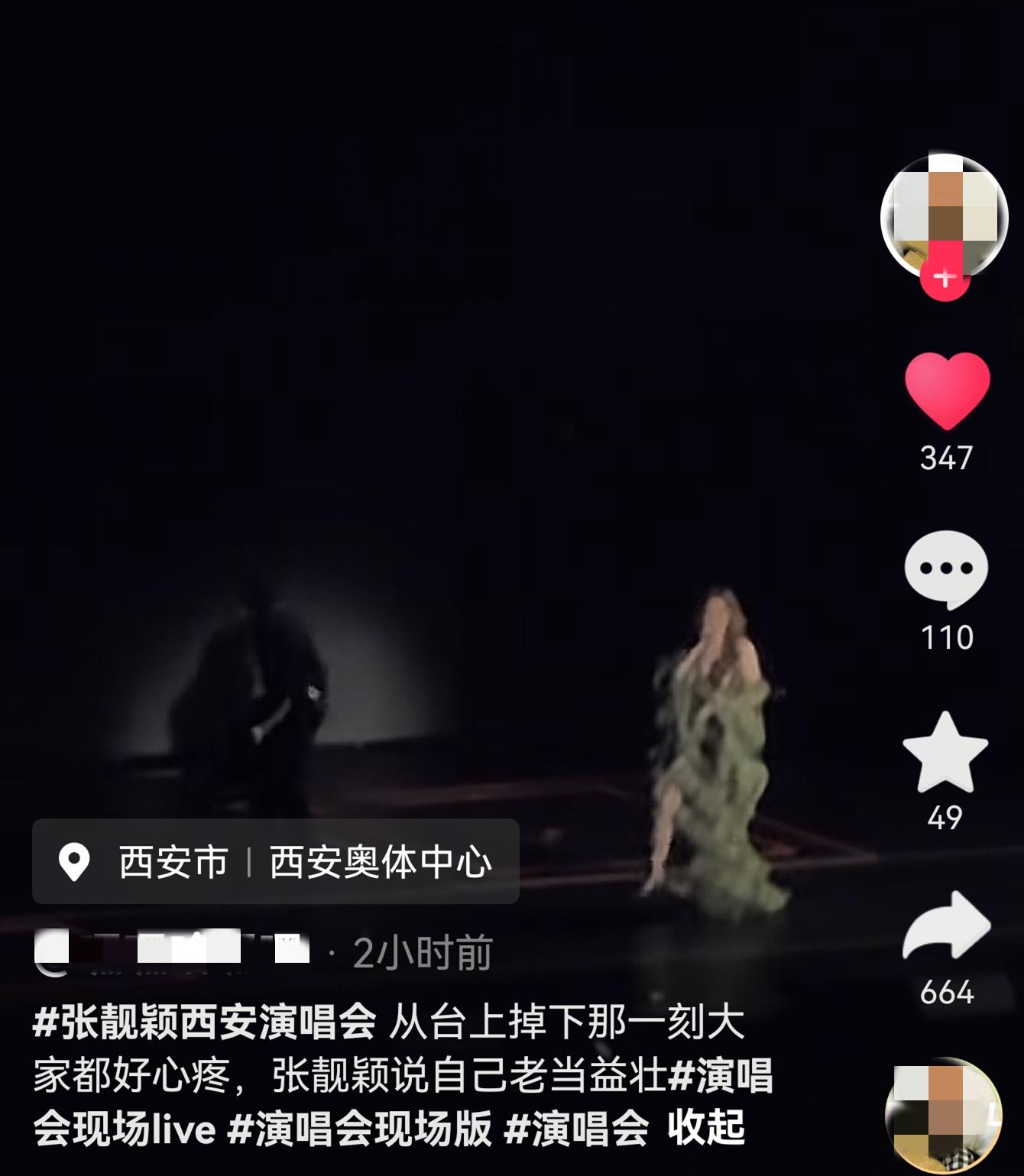Open the comments section
Image resolution: width=1024 pixels, height=1176 pixels.
946,569
